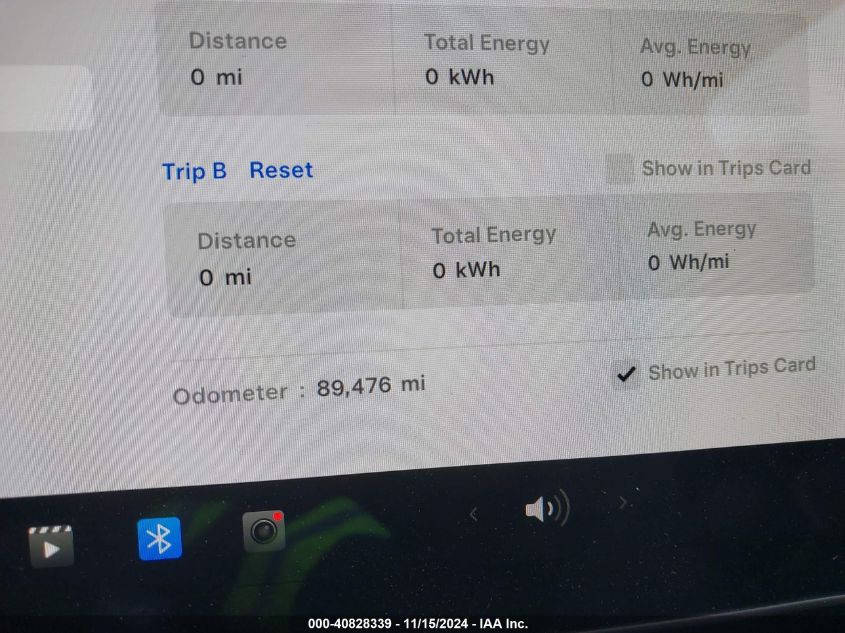
Task: Reset the Trip B counters
Action: 281,170
